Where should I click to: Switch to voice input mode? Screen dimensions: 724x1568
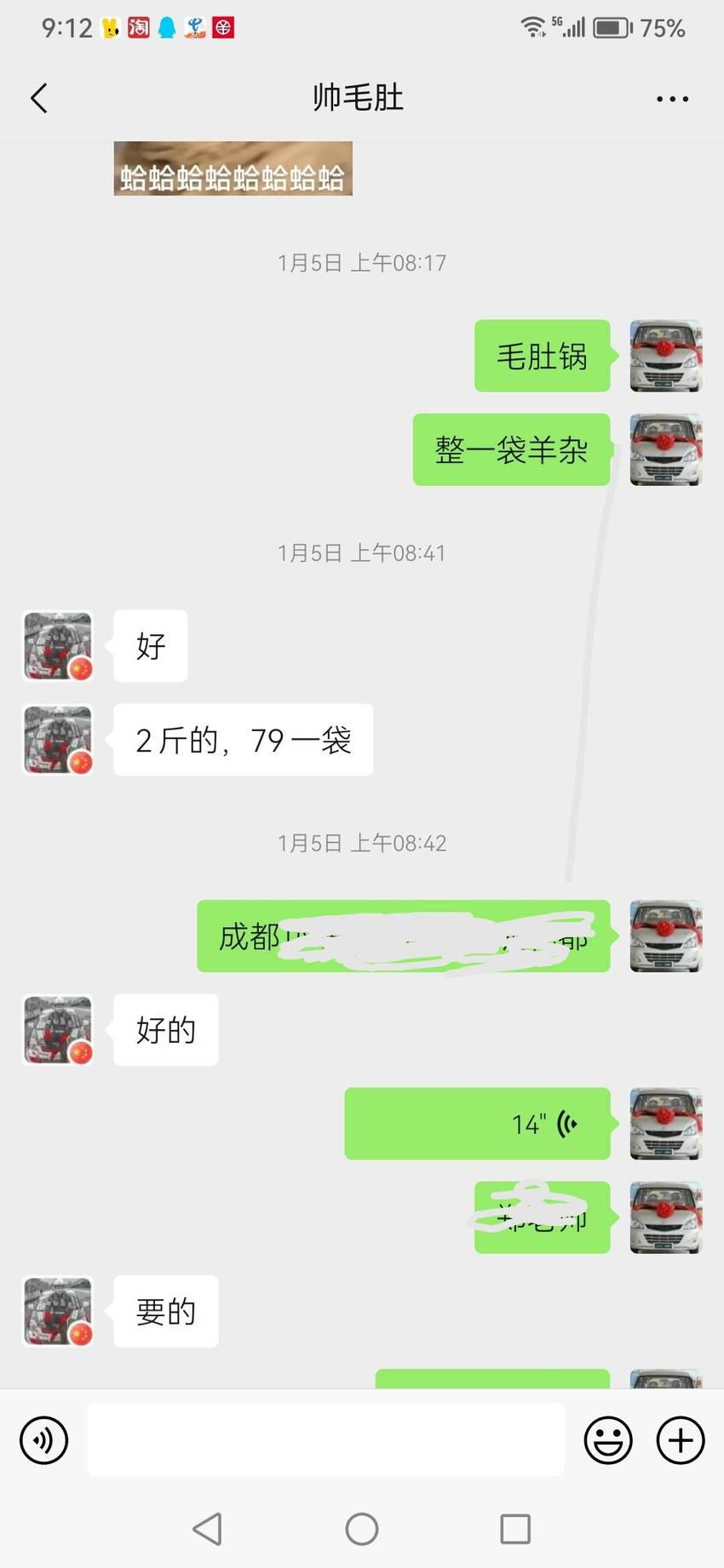[x=43, y=1440]
